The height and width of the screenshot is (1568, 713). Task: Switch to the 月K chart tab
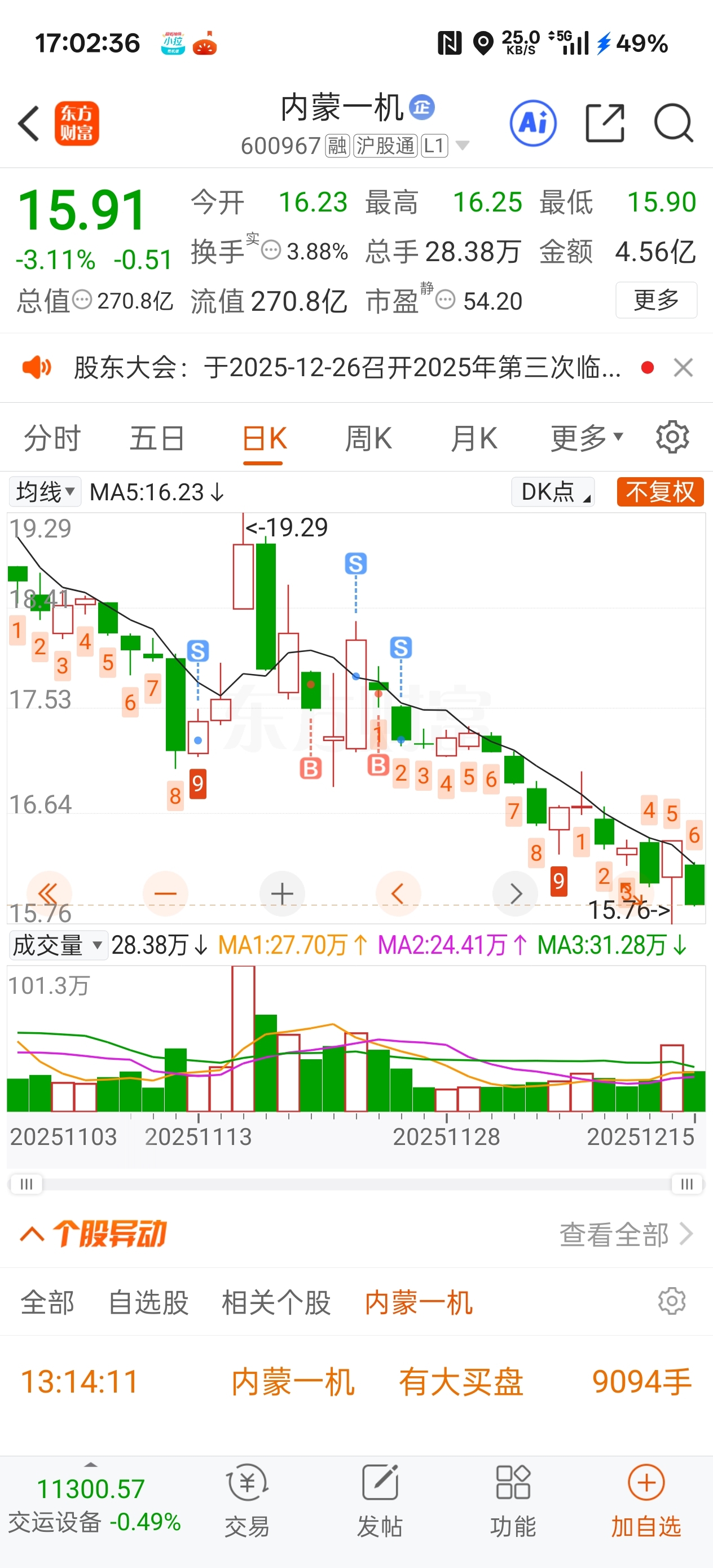pos(474,438)
